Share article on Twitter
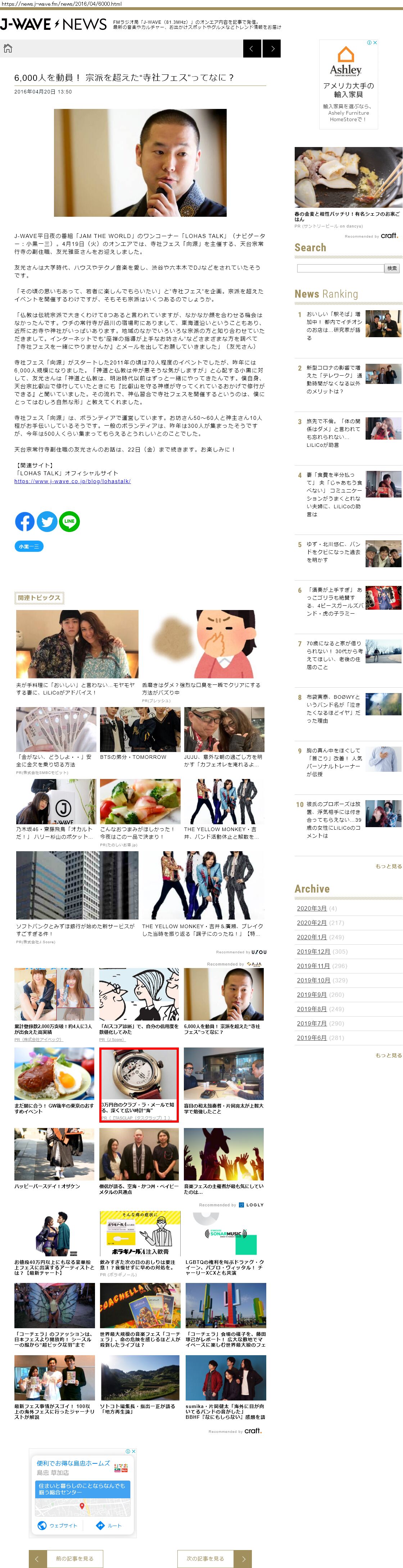Viewport: 403px width, 1568px height. pyautogui.click(x=47, y=521)
